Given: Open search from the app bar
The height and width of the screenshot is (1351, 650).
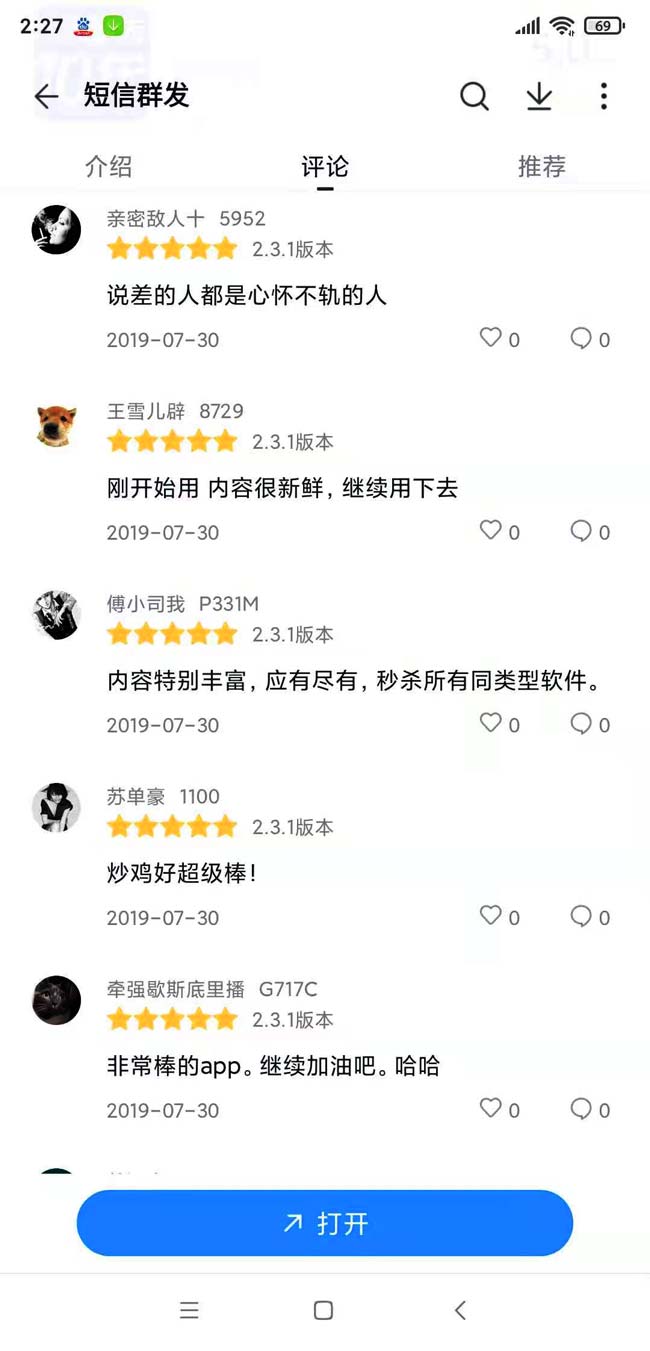Looking at the screenshot, I should 474,96.
